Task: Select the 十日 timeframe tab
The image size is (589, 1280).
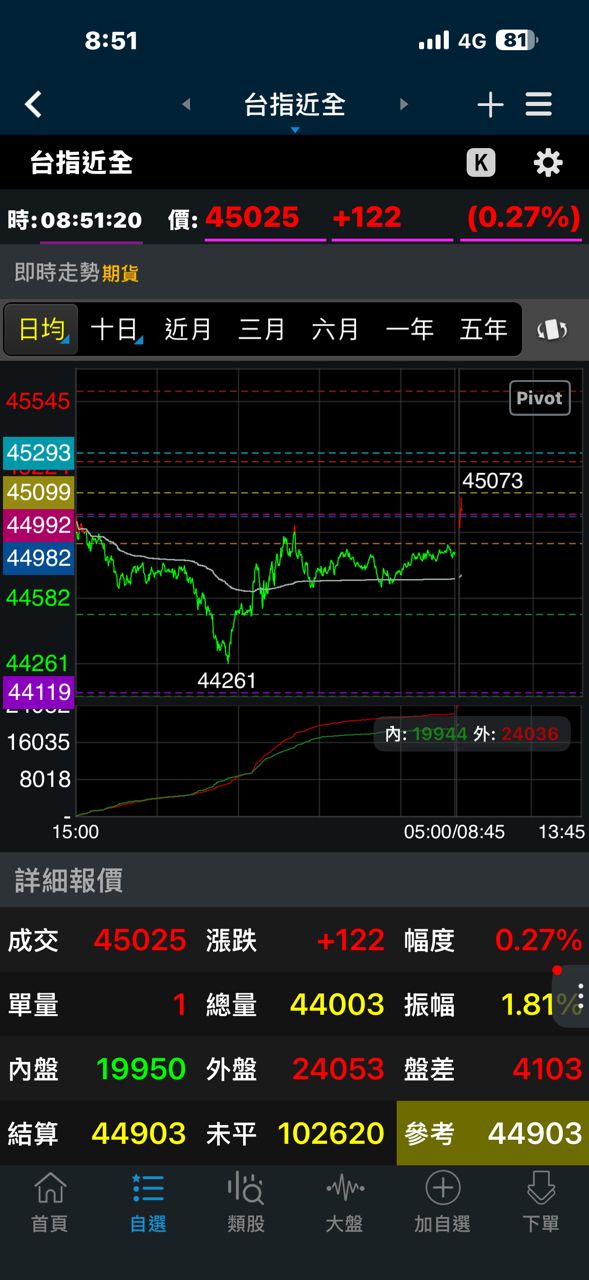Action: coord(115,329)
